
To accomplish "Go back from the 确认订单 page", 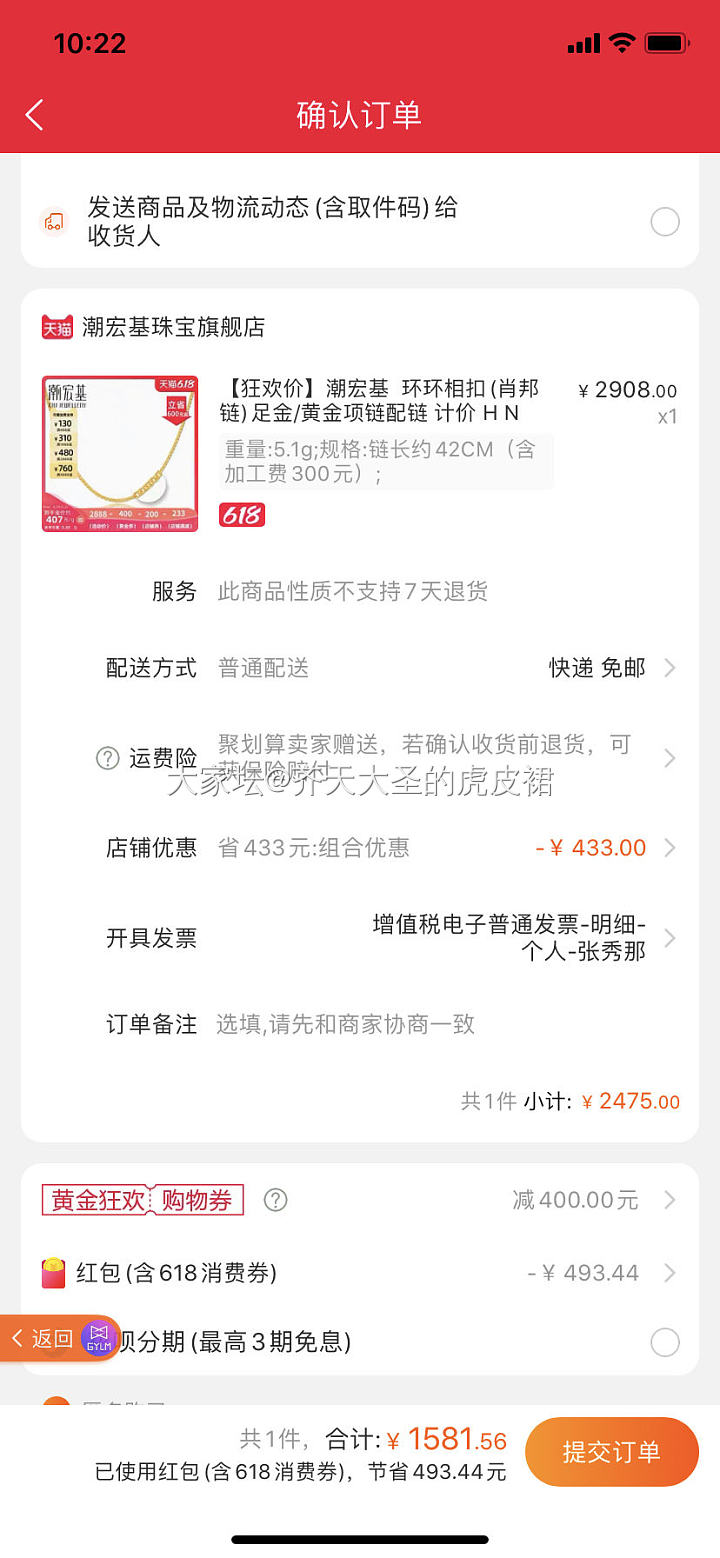I will click(35, 115).
